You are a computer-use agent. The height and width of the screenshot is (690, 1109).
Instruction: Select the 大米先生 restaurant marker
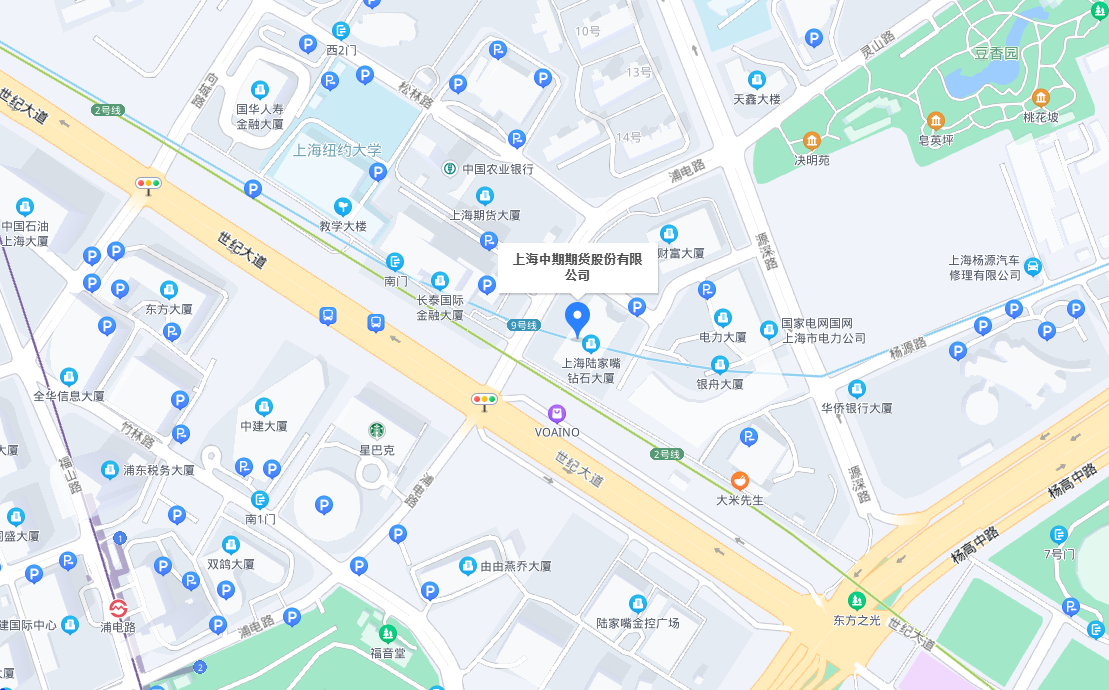[740, 480]
